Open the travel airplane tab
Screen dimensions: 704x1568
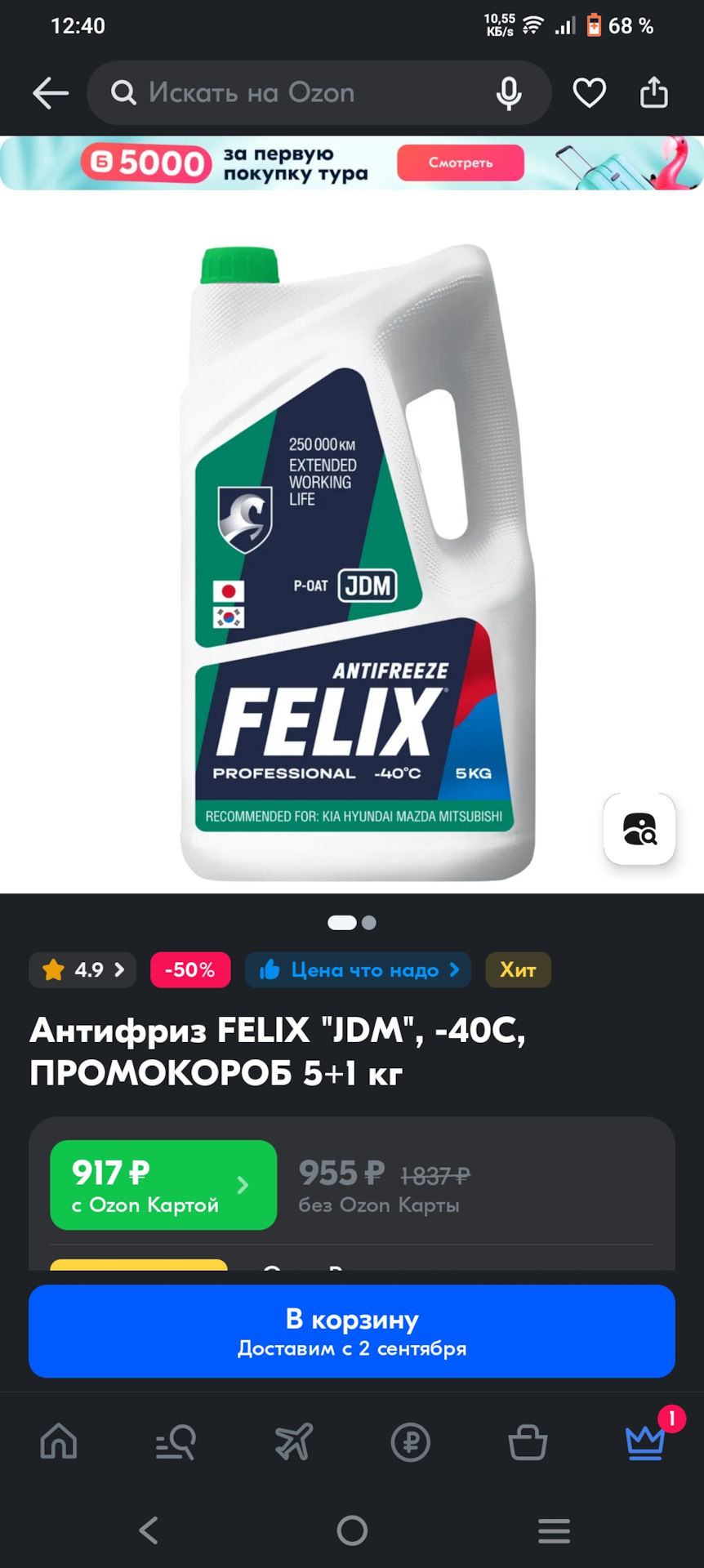293,1441
